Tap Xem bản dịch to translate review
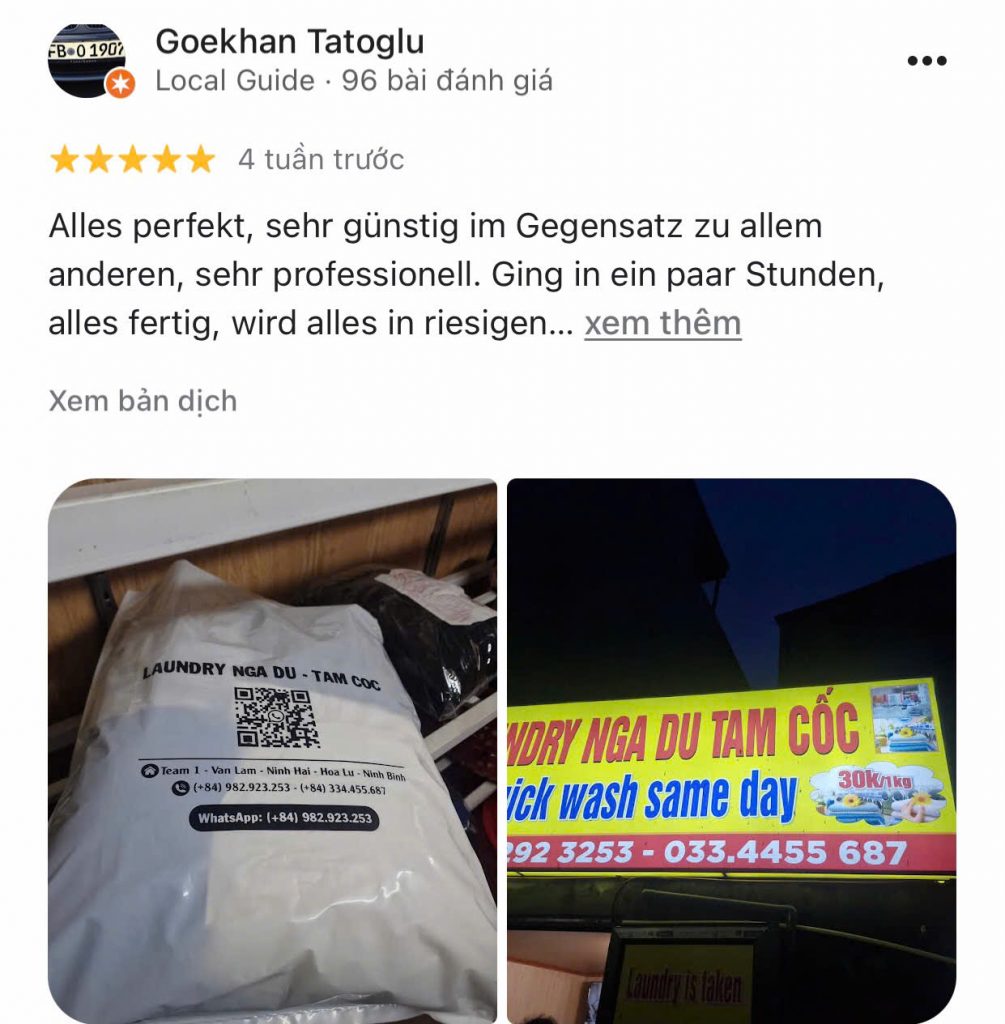1005x1024 pixels. (x=143, y=401)
